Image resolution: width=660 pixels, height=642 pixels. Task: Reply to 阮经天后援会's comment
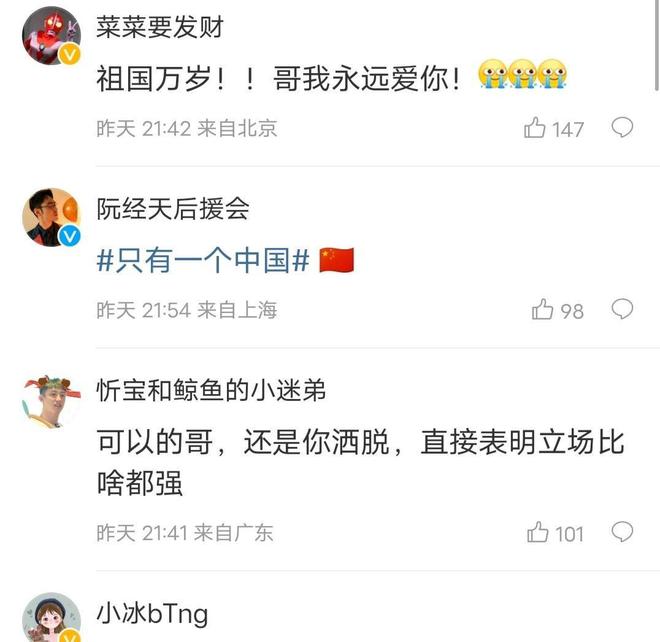coord(622,310)
